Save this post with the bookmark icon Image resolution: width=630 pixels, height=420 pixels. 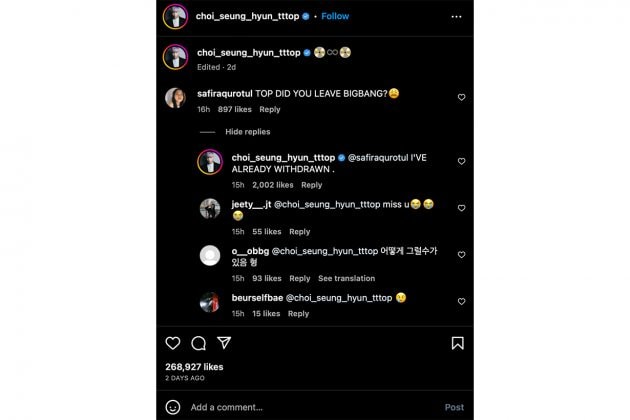pos(457,343)
